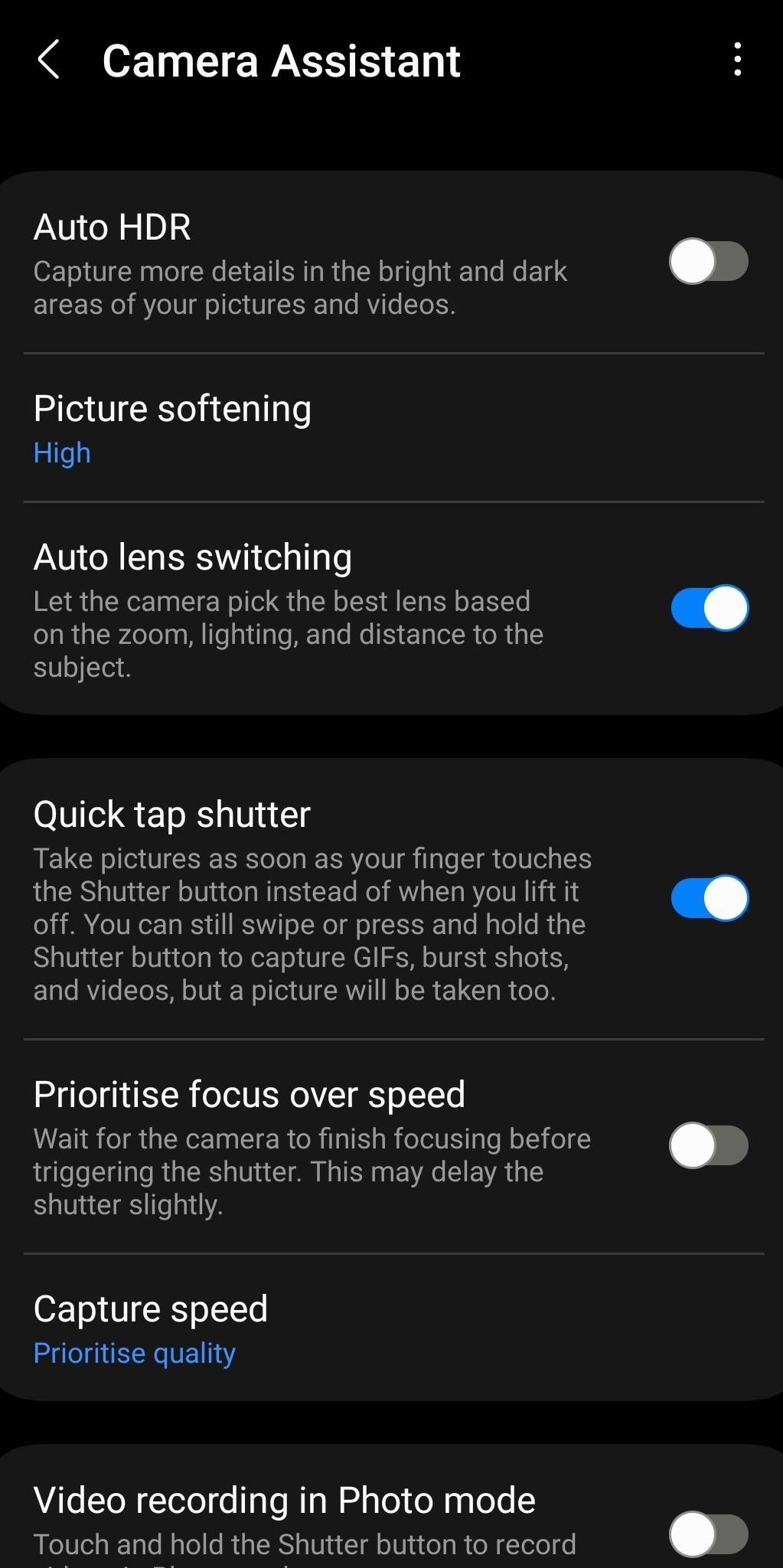Tap Prioritise quality under Capture speed
Image resolution: width=783 pixels, height=1568 pixels.
pyautogui.click(x=135, y=1352)
